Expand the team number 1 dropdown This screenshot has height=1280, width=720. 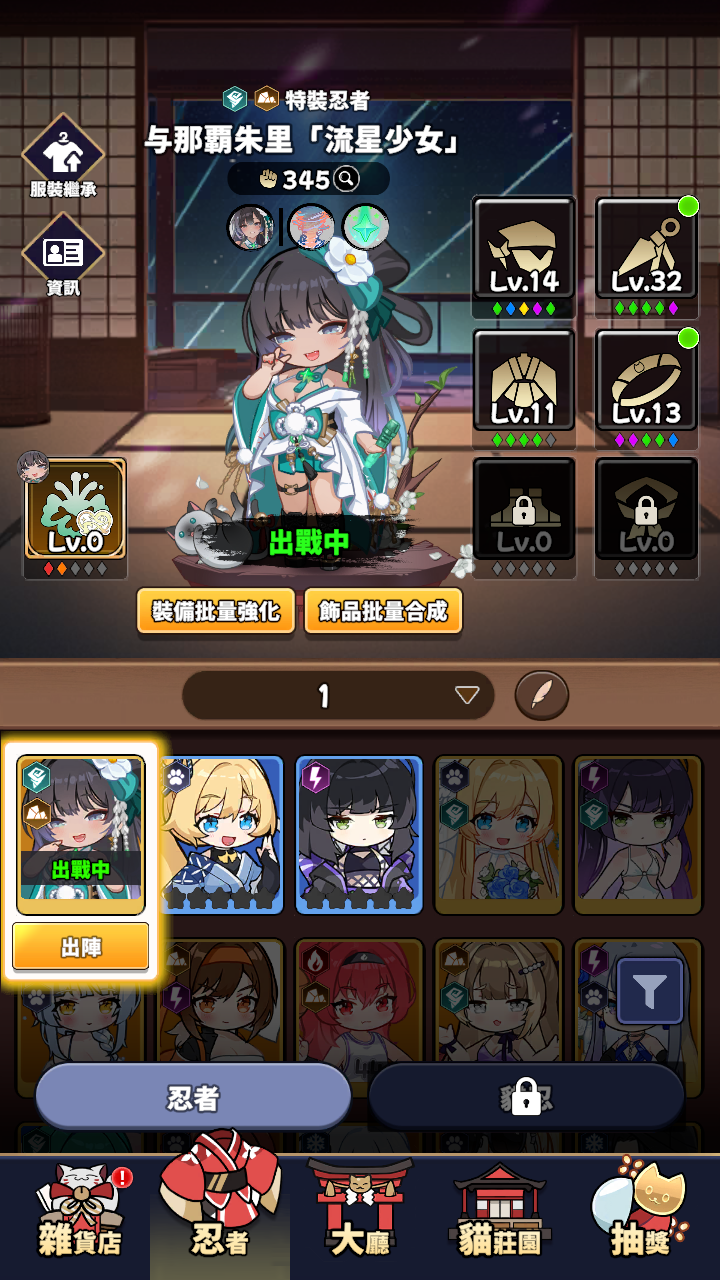point(338,695)
